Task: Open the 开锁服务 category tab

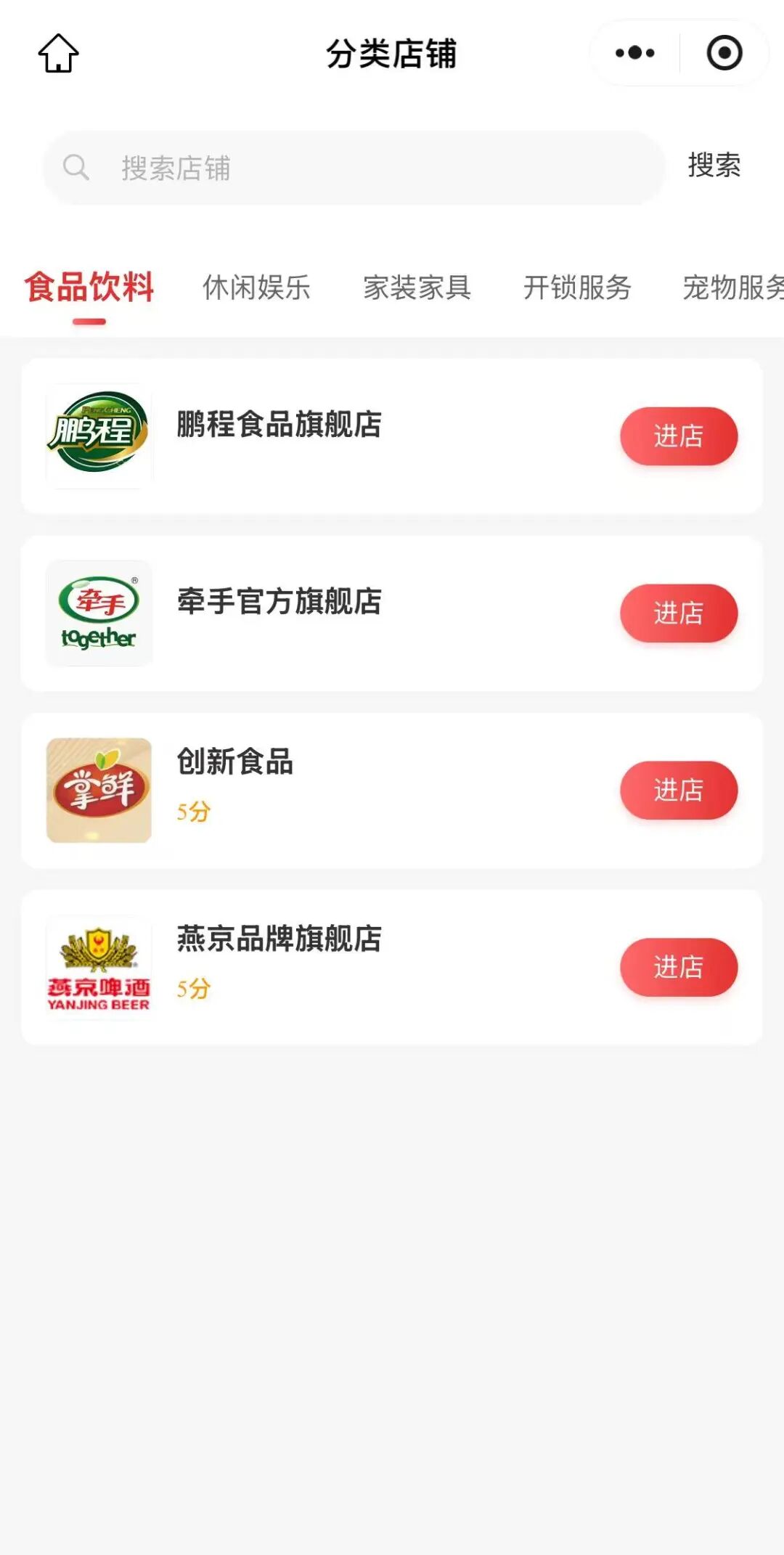Action: (577, 287)
